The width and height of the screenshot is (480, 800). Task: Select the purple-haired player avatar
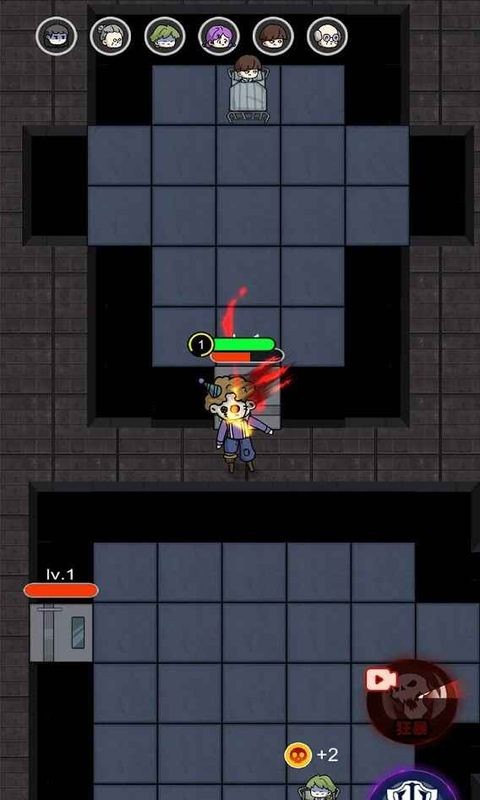[219, 36]
